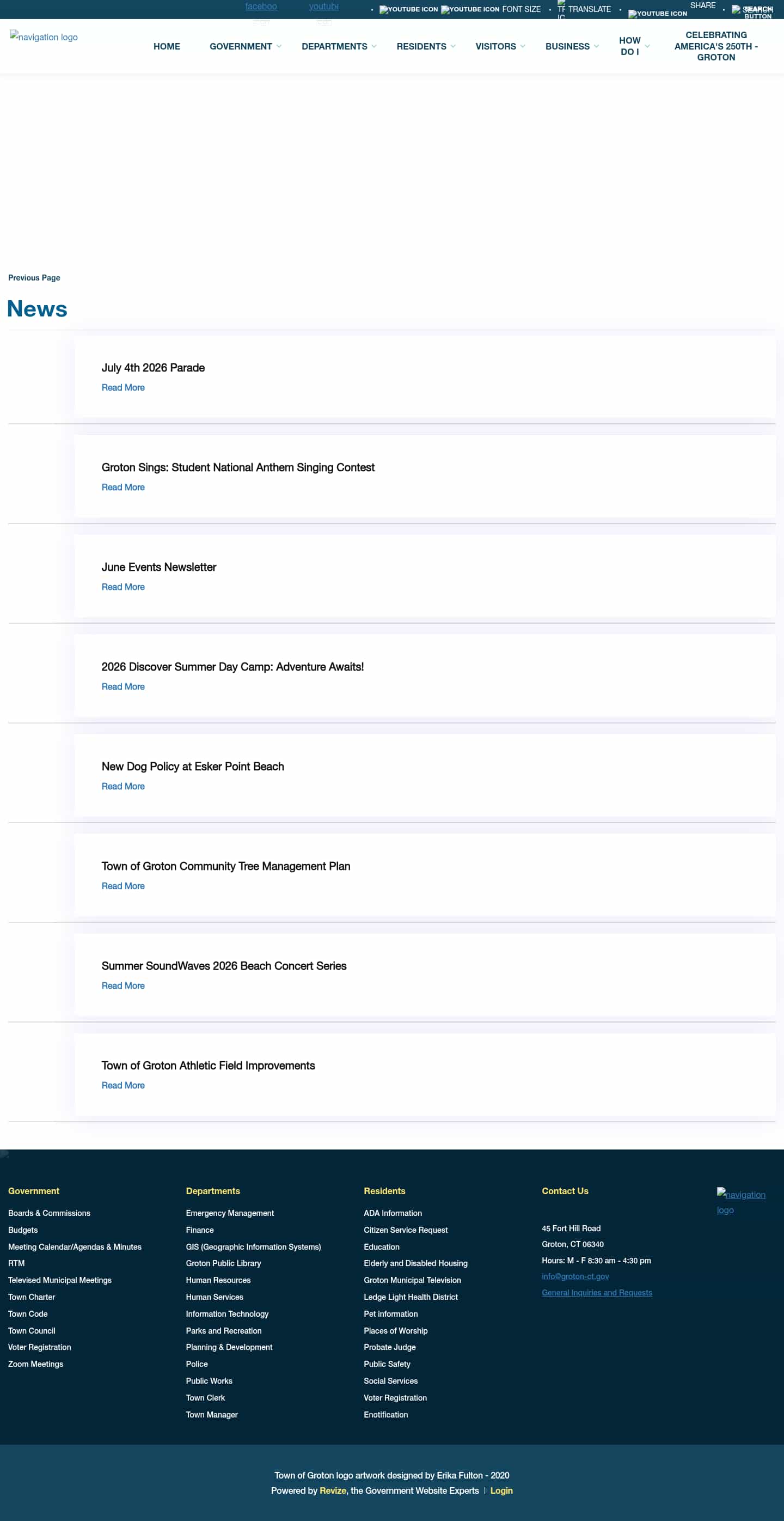Read more about Groton Sings contest
784x1521 pixels.
(122, 487)
